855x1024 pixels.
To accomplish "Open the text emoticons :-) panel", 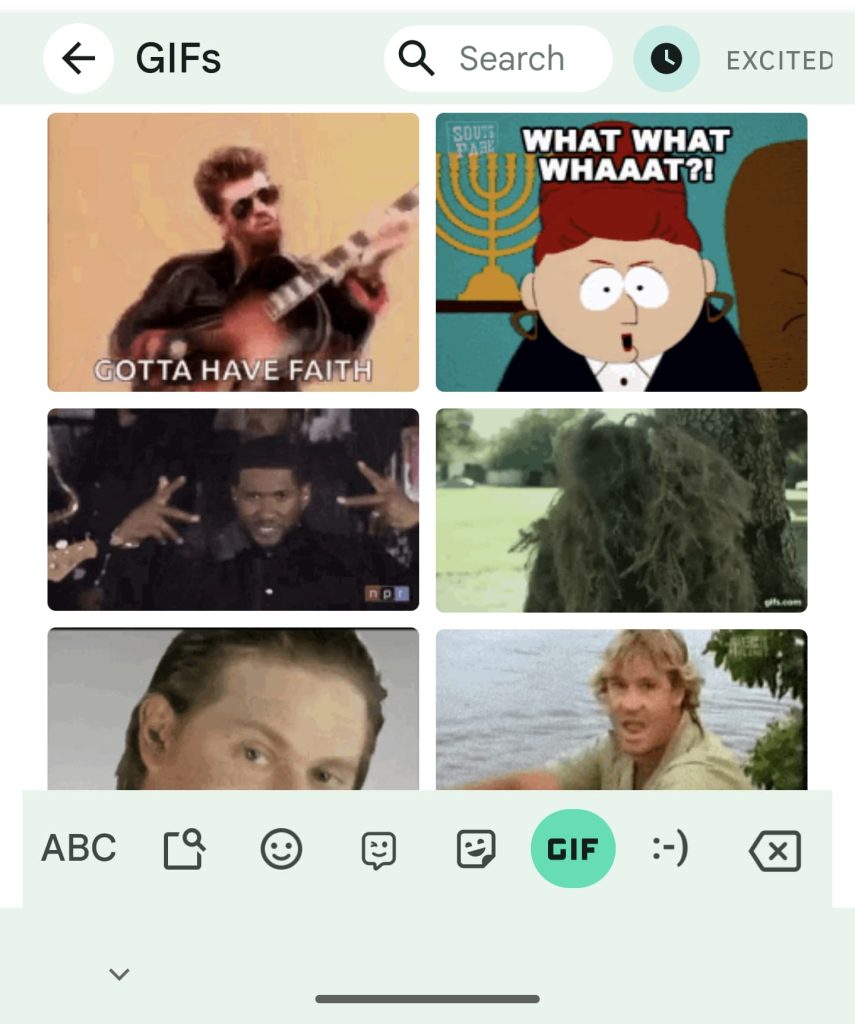I will 668,848.
